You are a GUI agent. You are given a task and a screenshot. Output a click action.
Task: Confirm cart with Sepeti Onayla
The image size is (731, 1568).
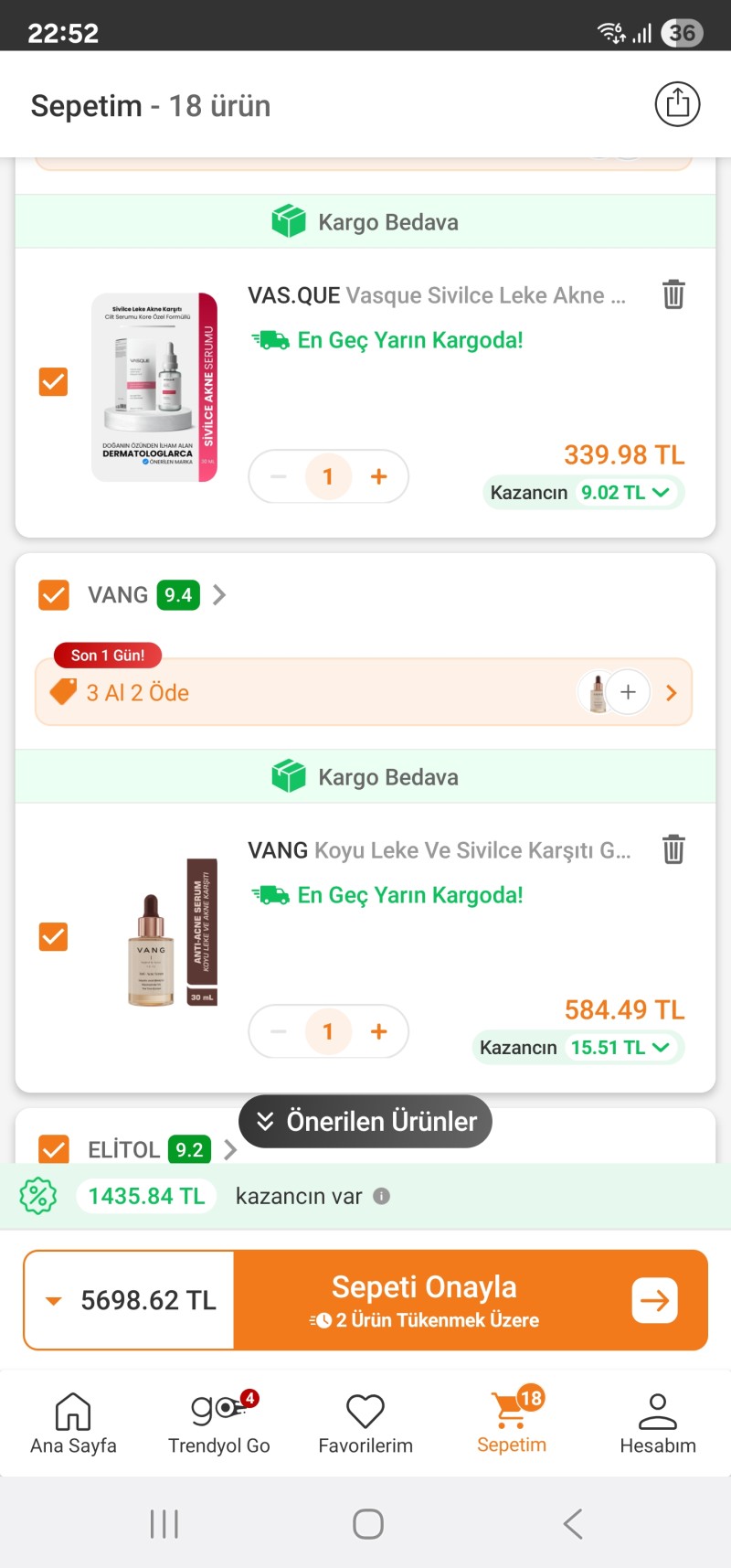tap(471, 1299)
